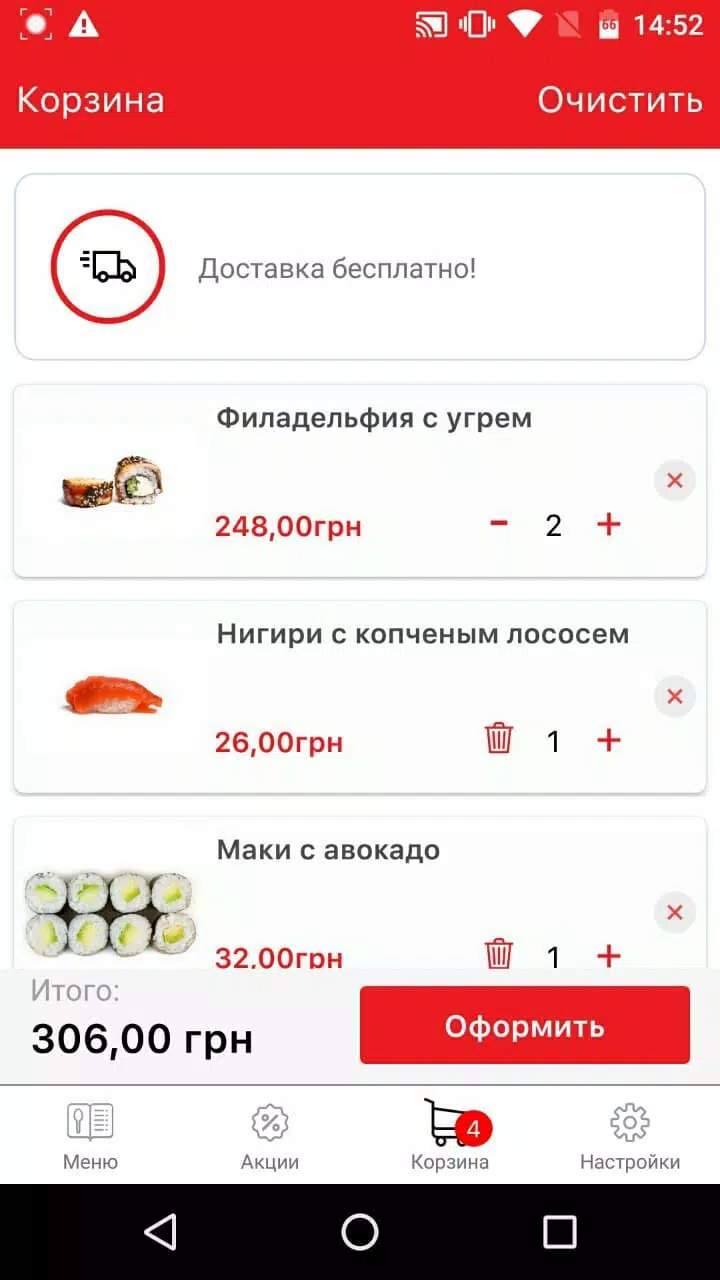The width and height of the screenshot is (720, 1280).
Task: Tap the Оформить checkout button
Action: coord(525,1025)
